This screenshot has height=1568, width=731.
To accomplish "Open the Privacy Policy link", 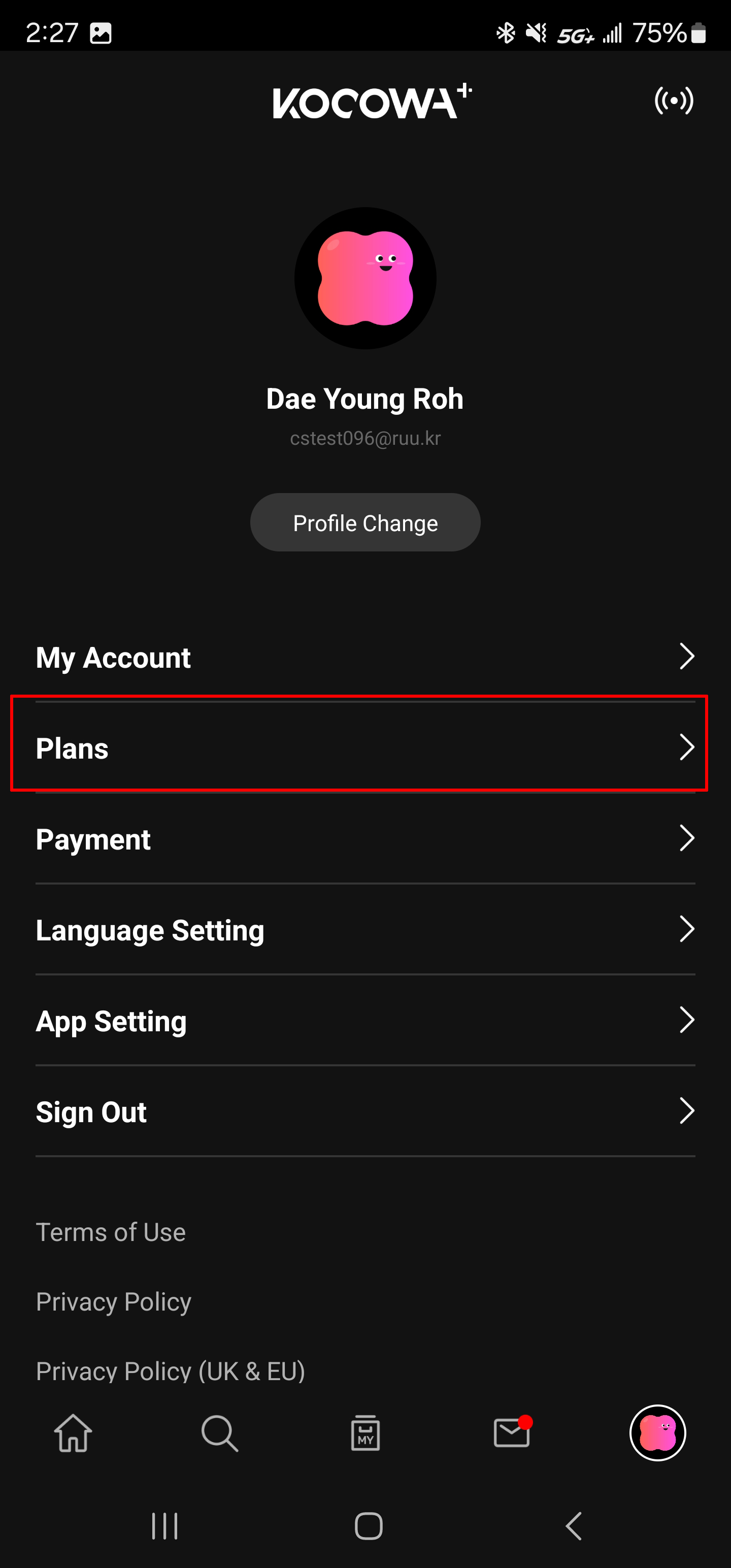I will [114, 1301].
